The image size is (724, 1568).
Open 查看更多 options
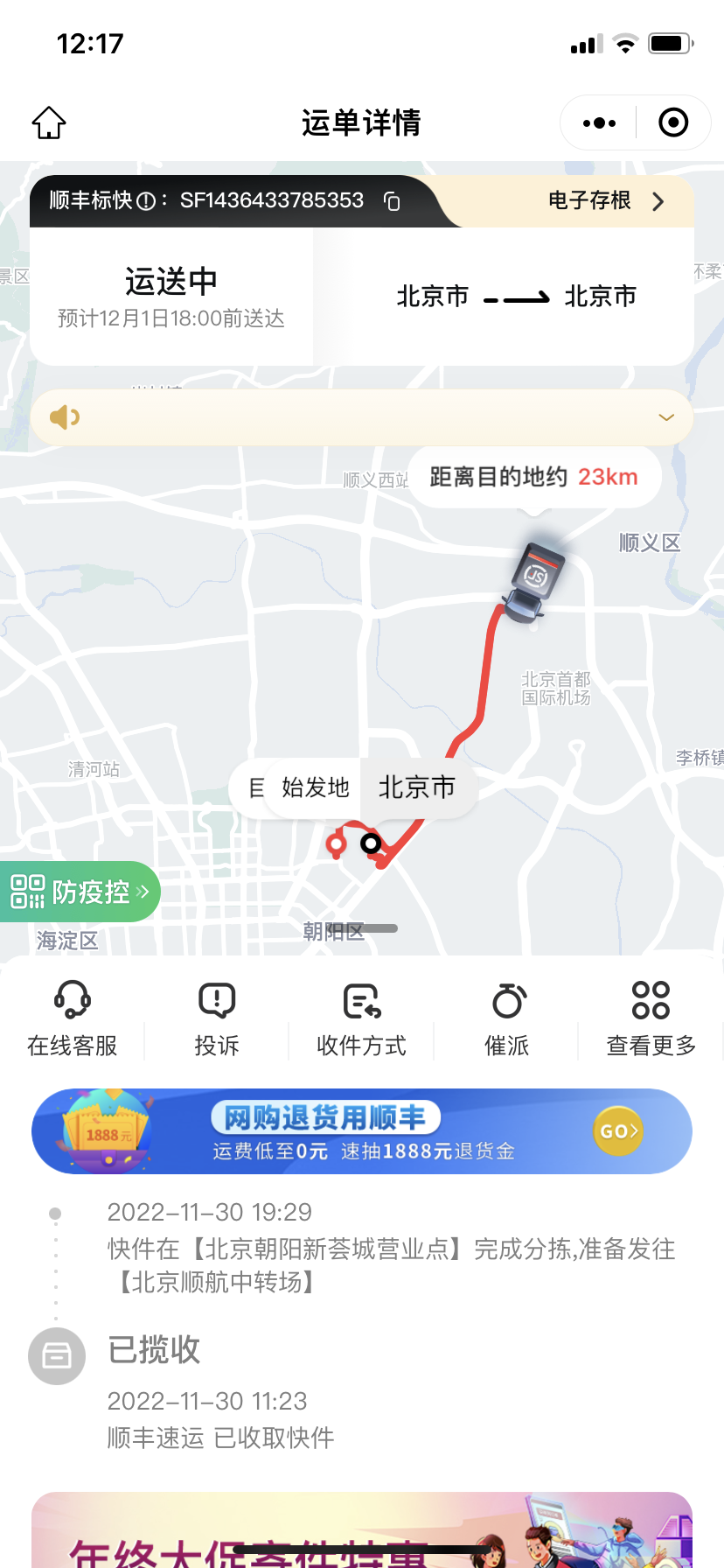(651, 1018)
